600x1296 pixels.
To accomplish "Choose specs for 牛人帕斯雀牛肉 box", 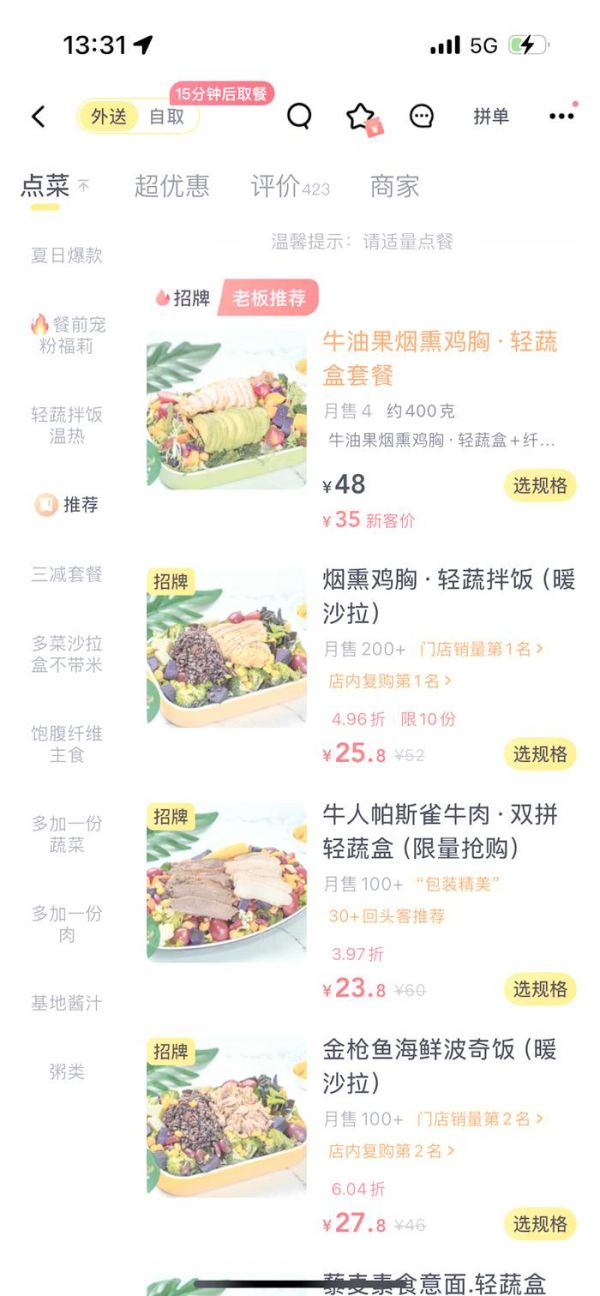I will [540, 988].
